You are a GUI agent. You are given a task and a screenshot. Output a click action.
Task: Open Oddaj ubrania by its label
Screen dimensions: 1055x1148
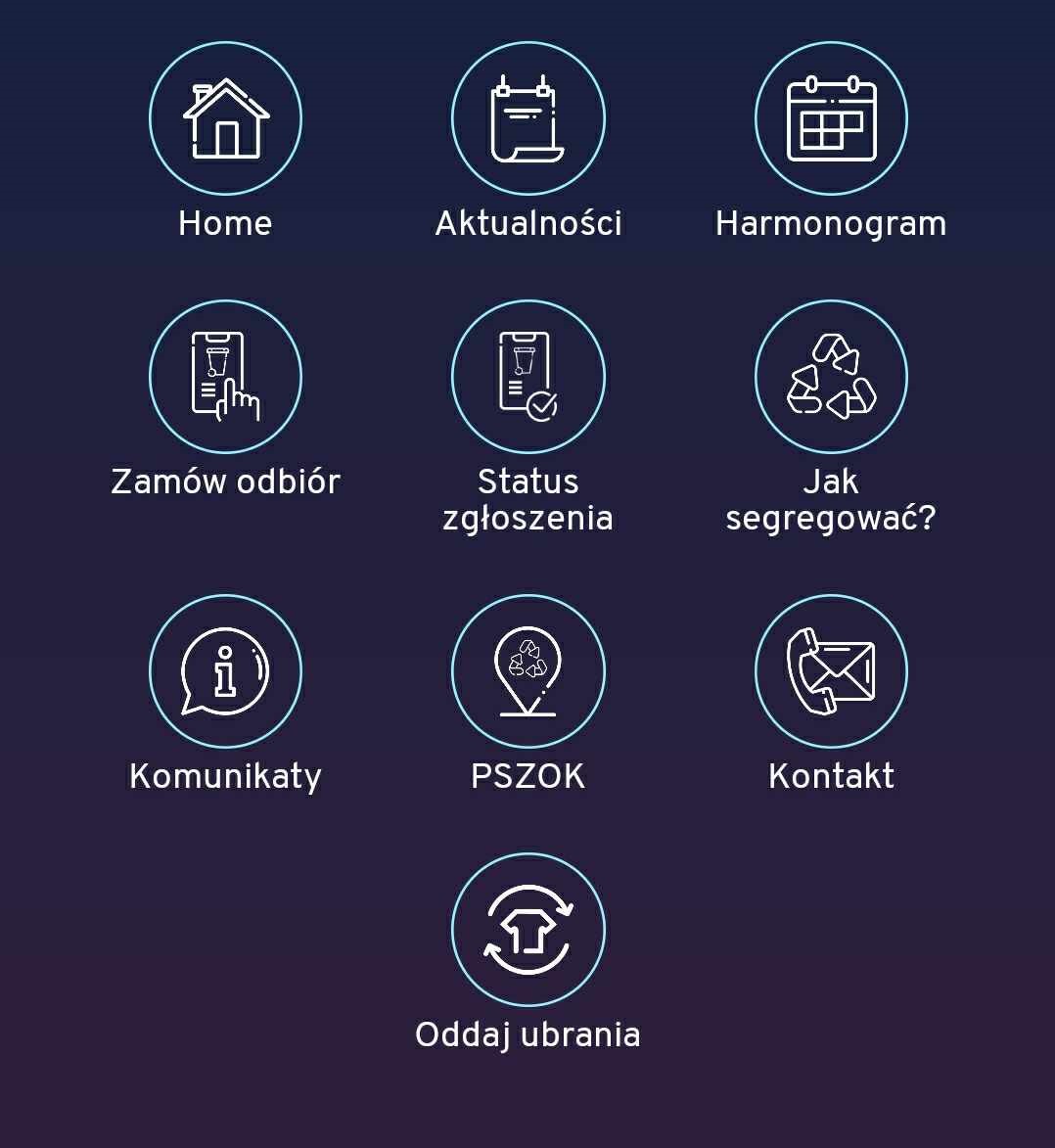click(x=527, y=1033)
